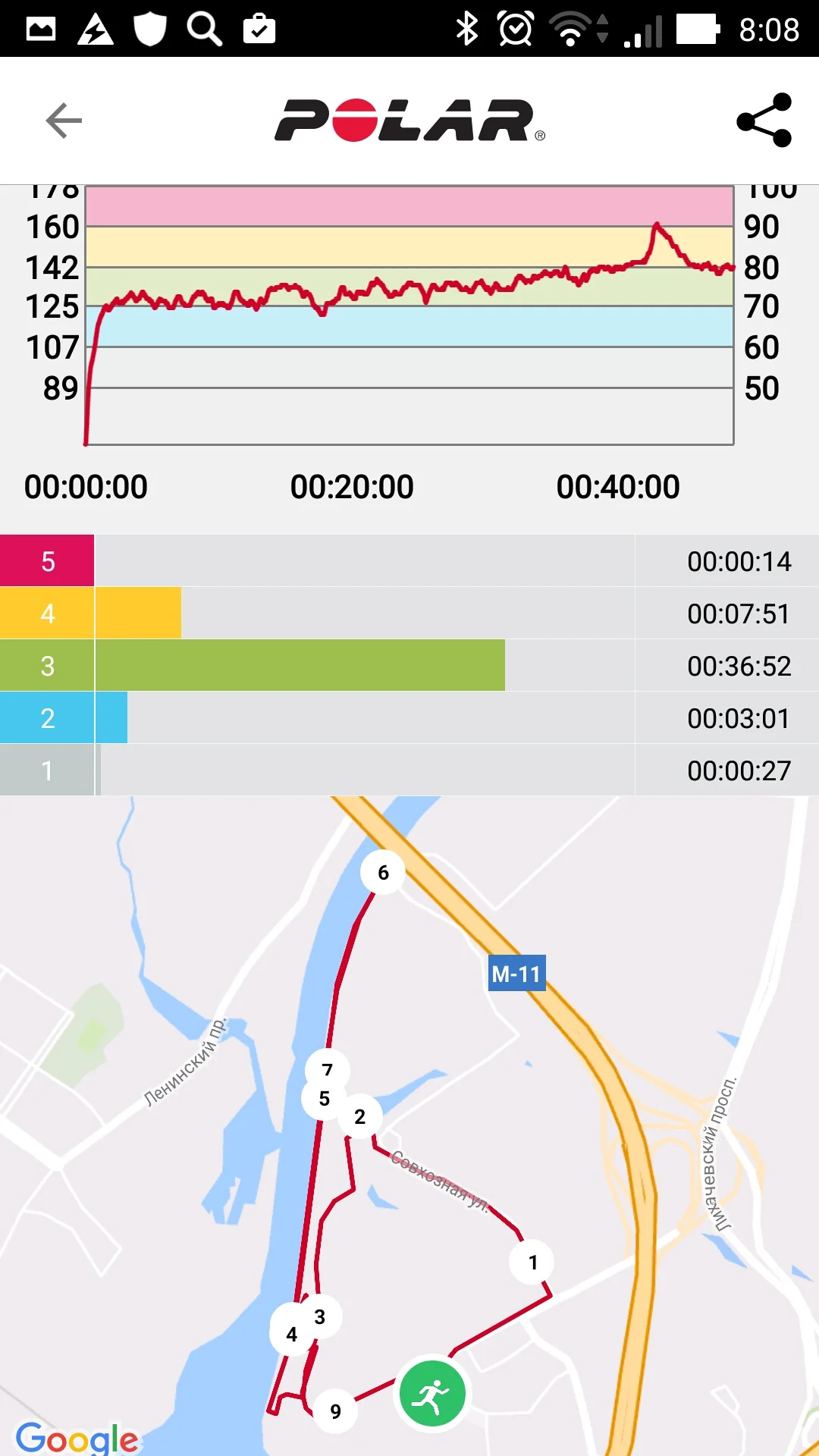
Task: Open the Google logo on the map
Action: click(x=77, y=1436)
